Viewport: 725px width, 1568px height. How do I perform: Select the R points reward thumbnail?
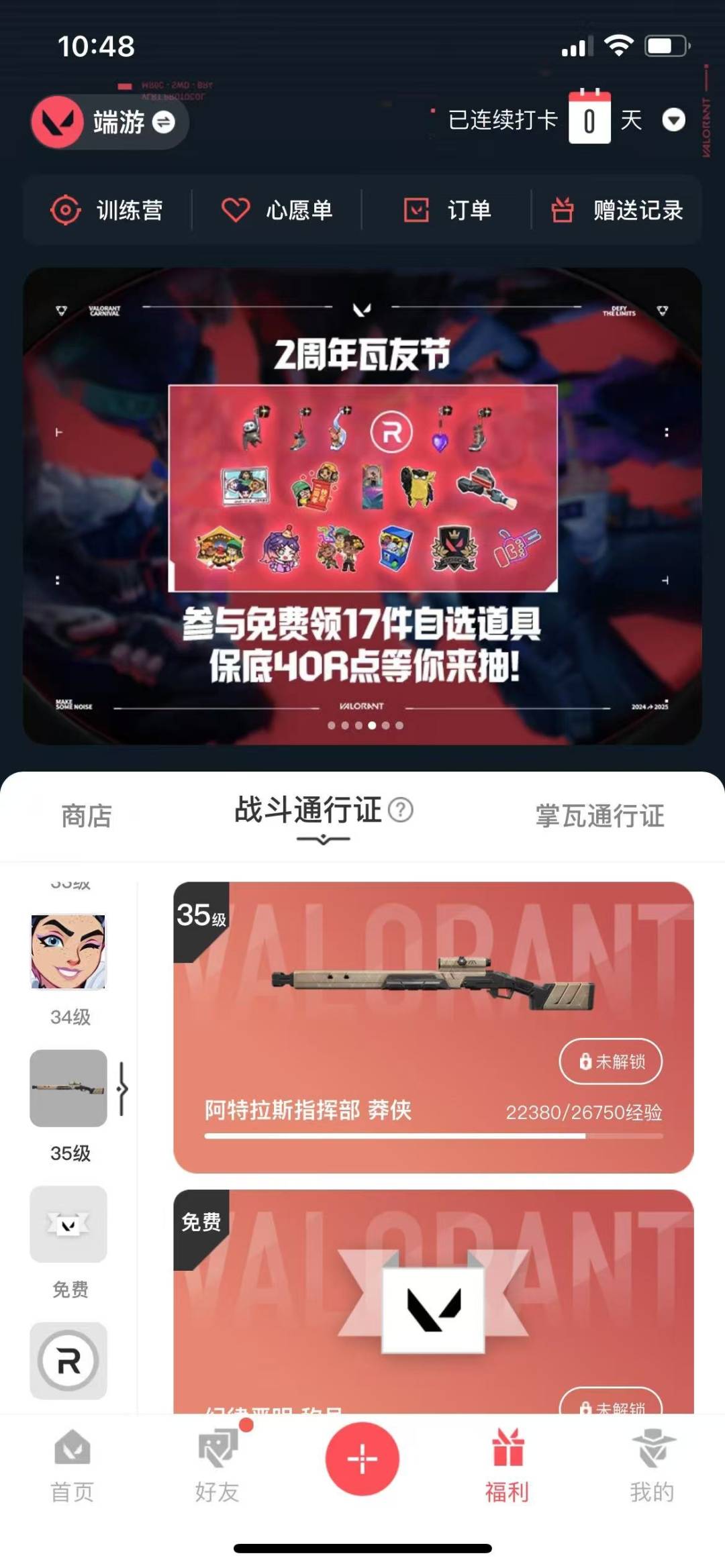coord(68,1360)
